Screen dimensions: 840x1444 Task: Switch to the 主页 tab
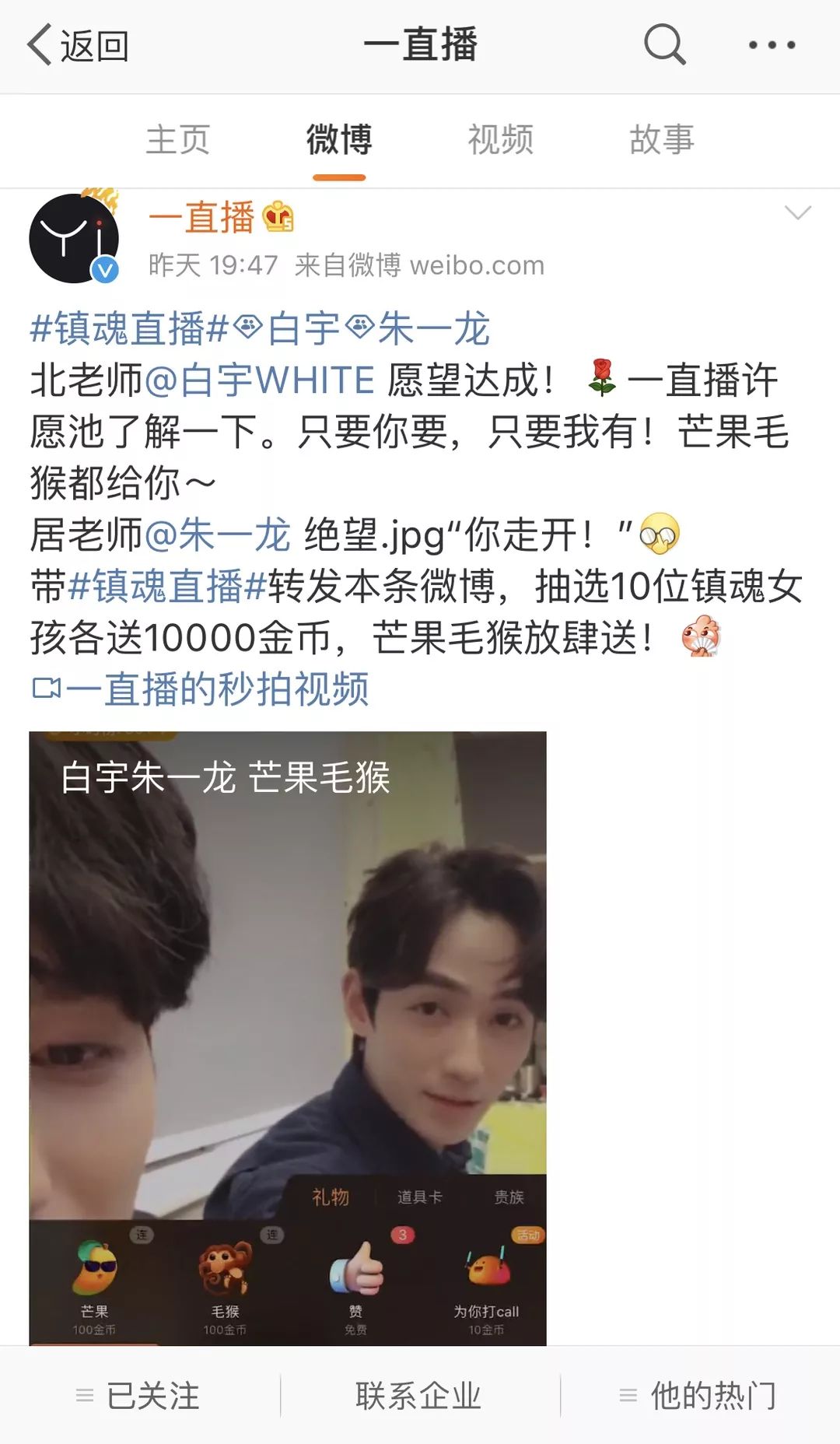[178, 141]
